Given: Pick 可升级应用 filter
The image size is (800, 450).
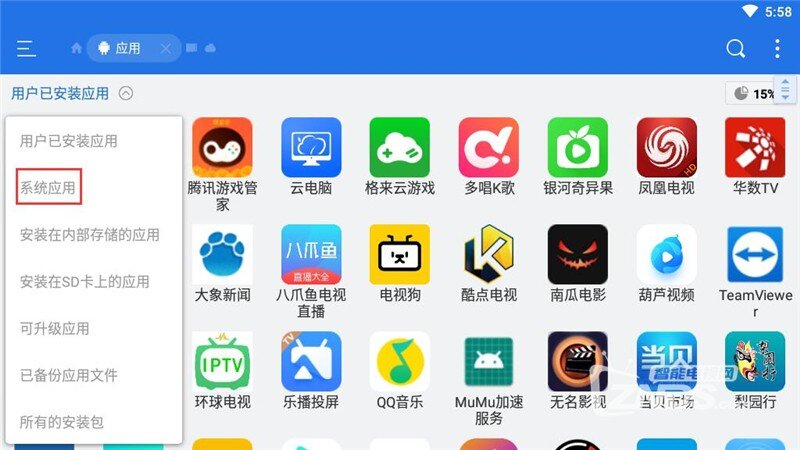Looking at the screenshot, I should tap(55, 329).
